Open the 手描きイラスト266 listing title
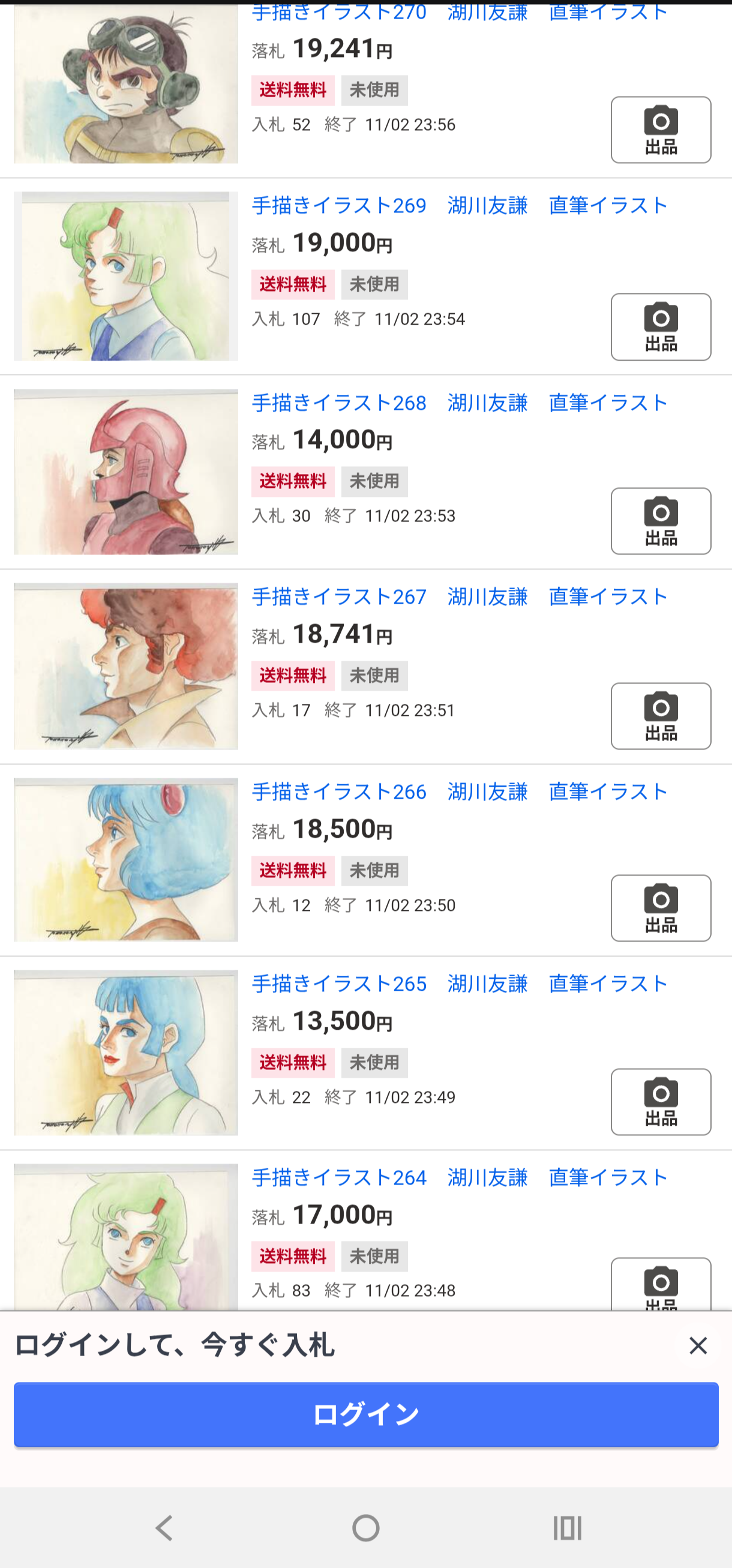The width and height of the screenshot is (732, 1568). [x=460, y=792]
